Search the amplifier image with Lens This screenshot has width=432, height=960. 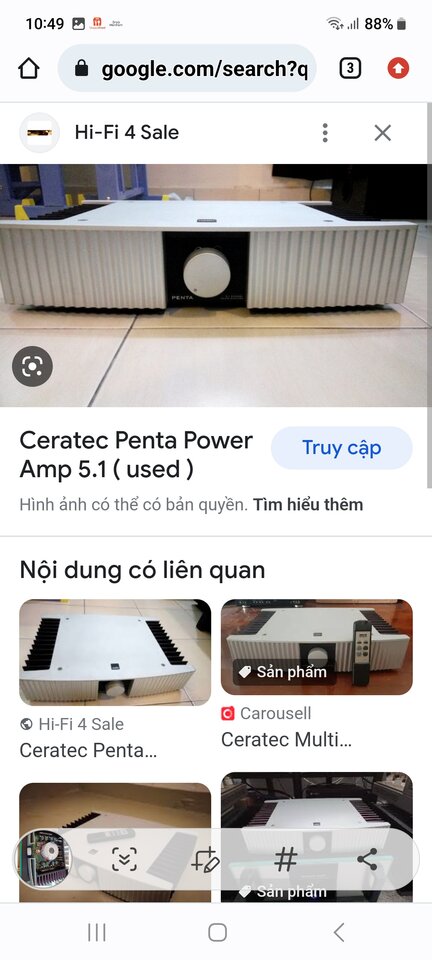[32, 367]
